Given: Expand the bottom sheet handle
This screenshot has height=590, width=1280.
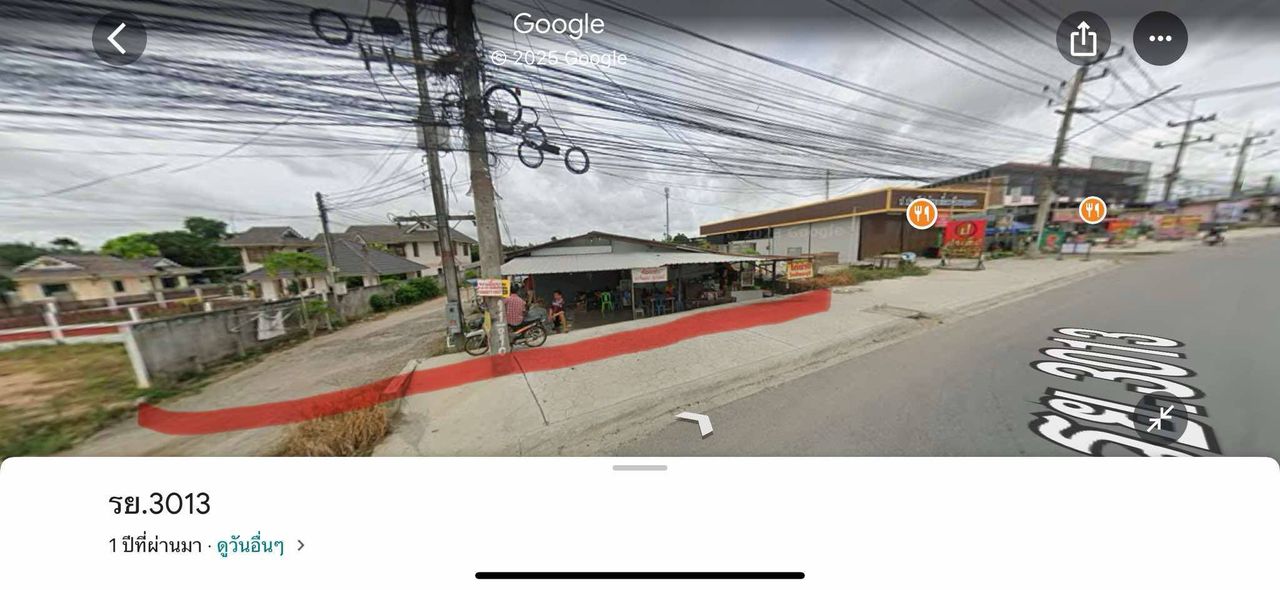Looking at the screenshot, I should (640, 467).
